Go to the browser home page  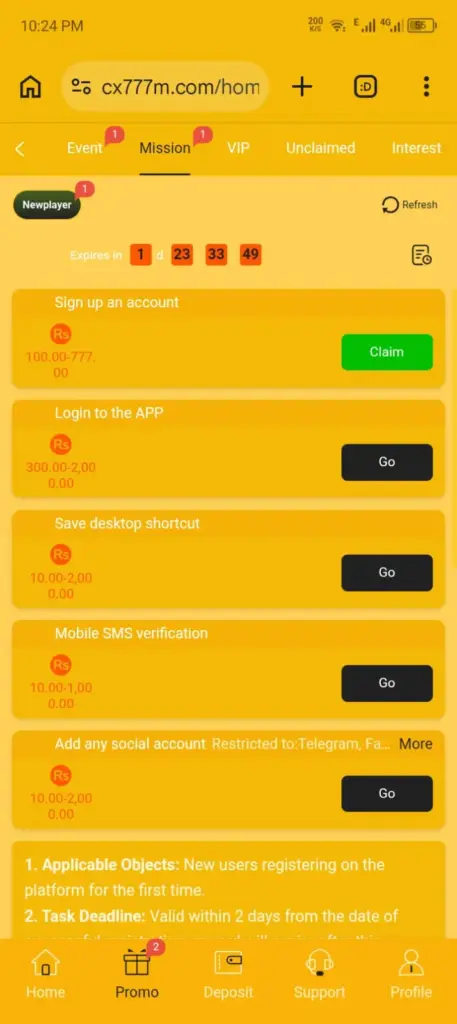click(30, 86)
